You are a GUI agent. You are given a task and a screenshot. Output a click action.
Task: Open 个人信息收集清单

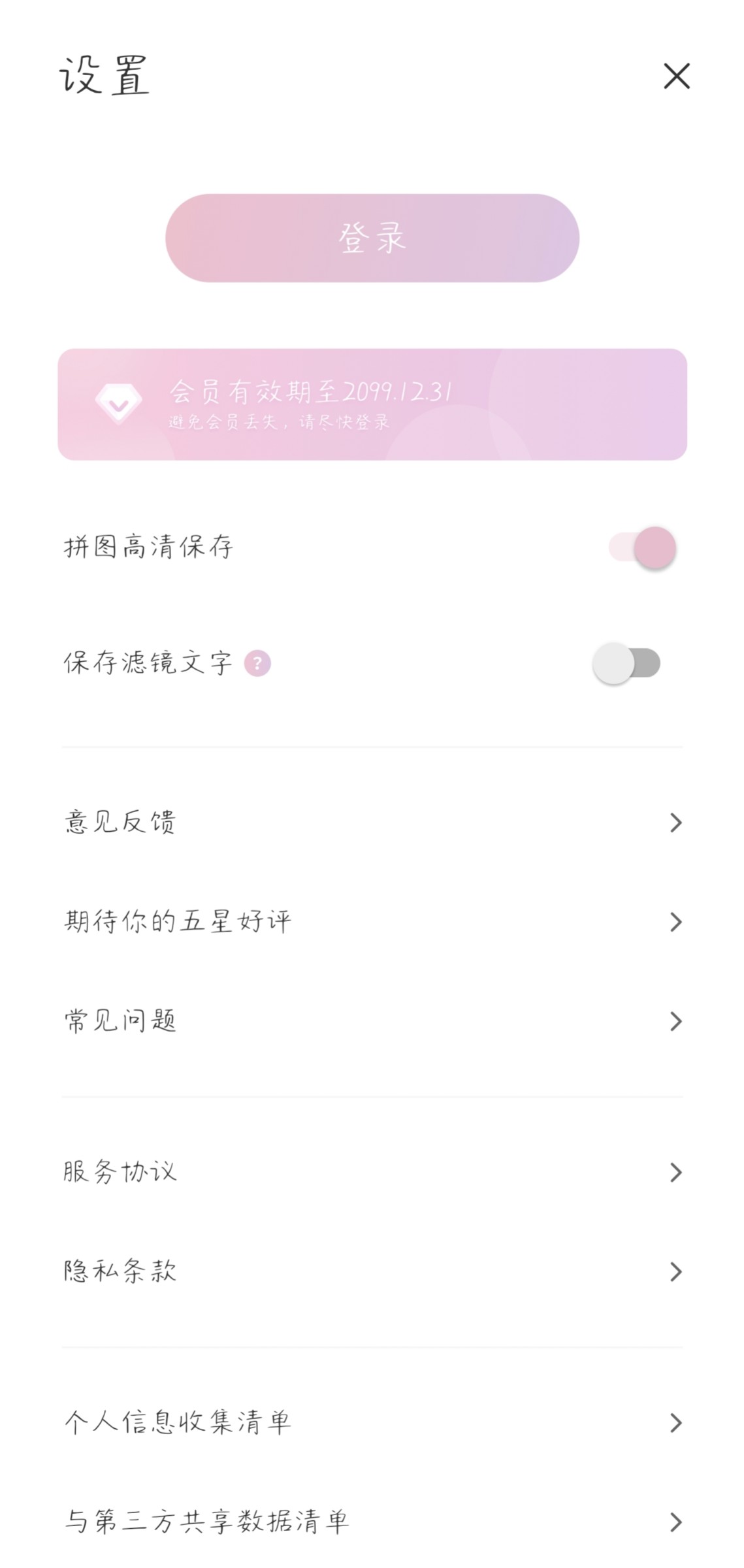point(372,1424)
